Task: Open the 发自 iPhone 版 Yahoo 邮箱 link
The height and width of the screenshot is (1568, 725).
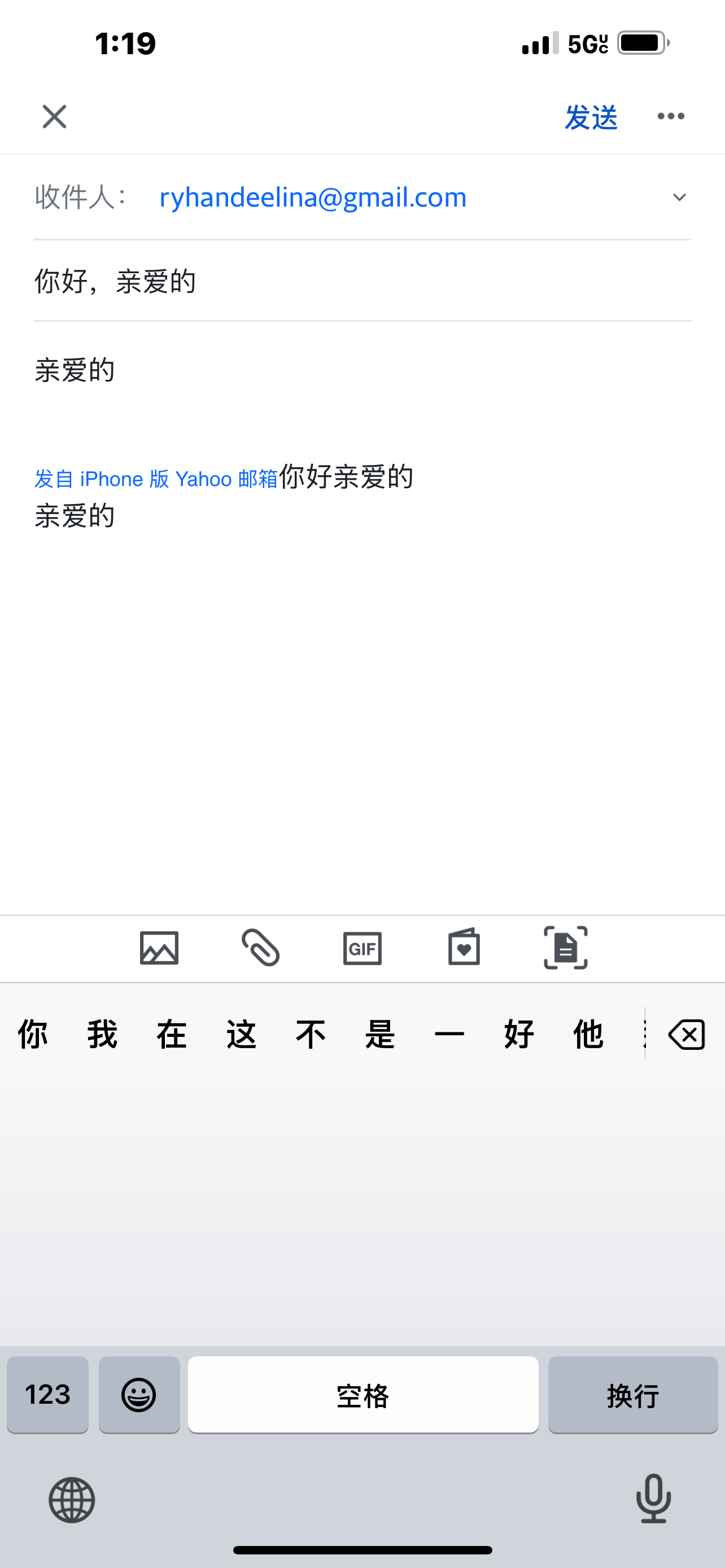Action: pos(156,479)
